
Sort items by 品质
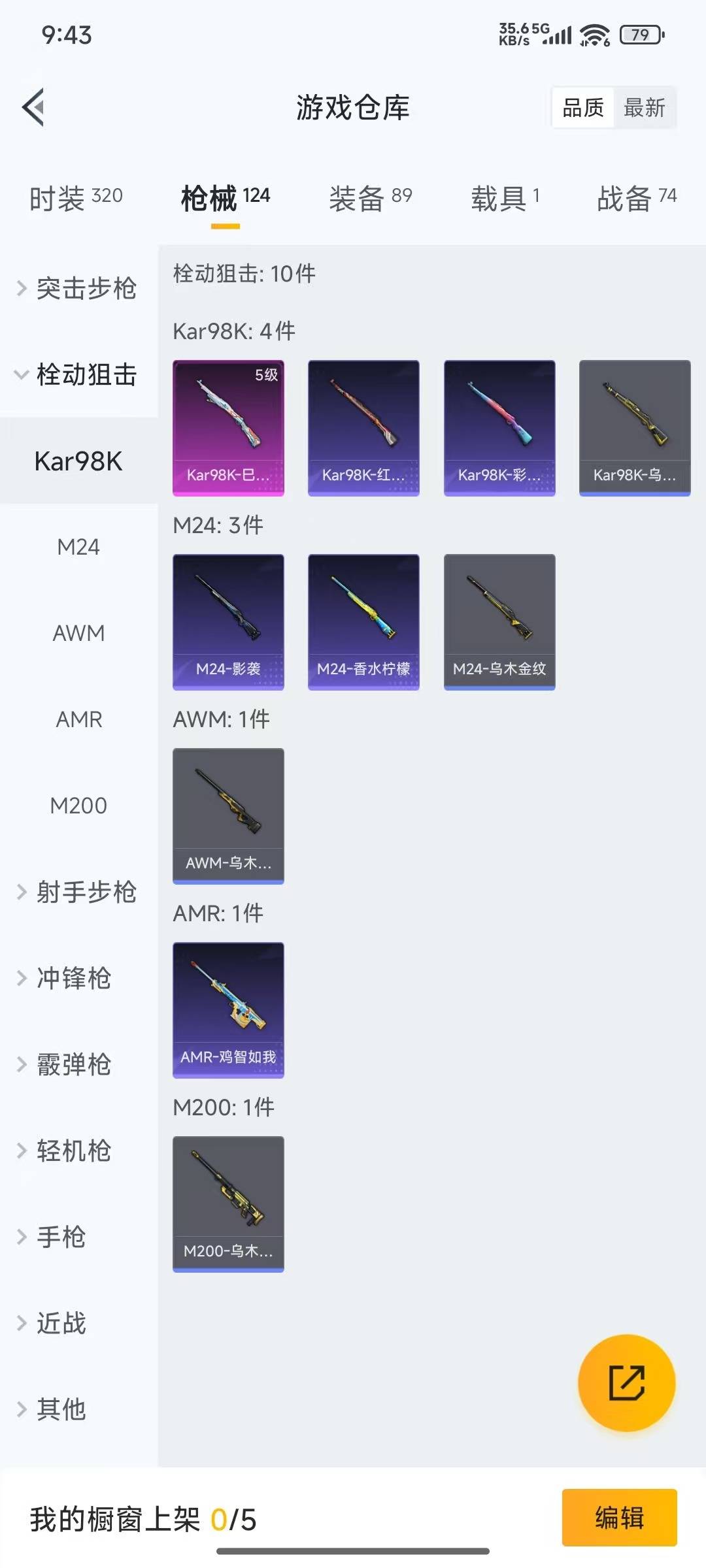click(x=583, y=108)
